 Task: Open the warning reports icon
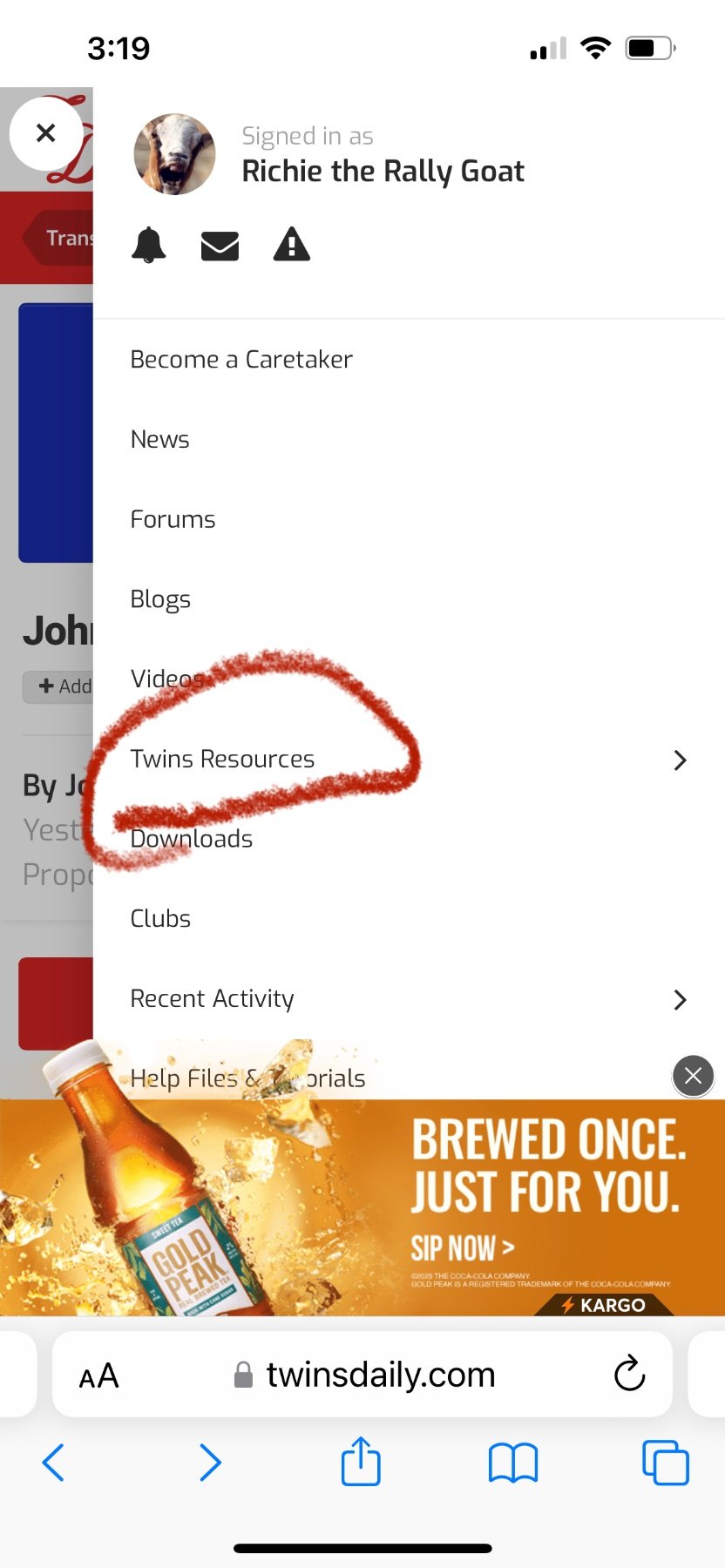tap(291, 245)
